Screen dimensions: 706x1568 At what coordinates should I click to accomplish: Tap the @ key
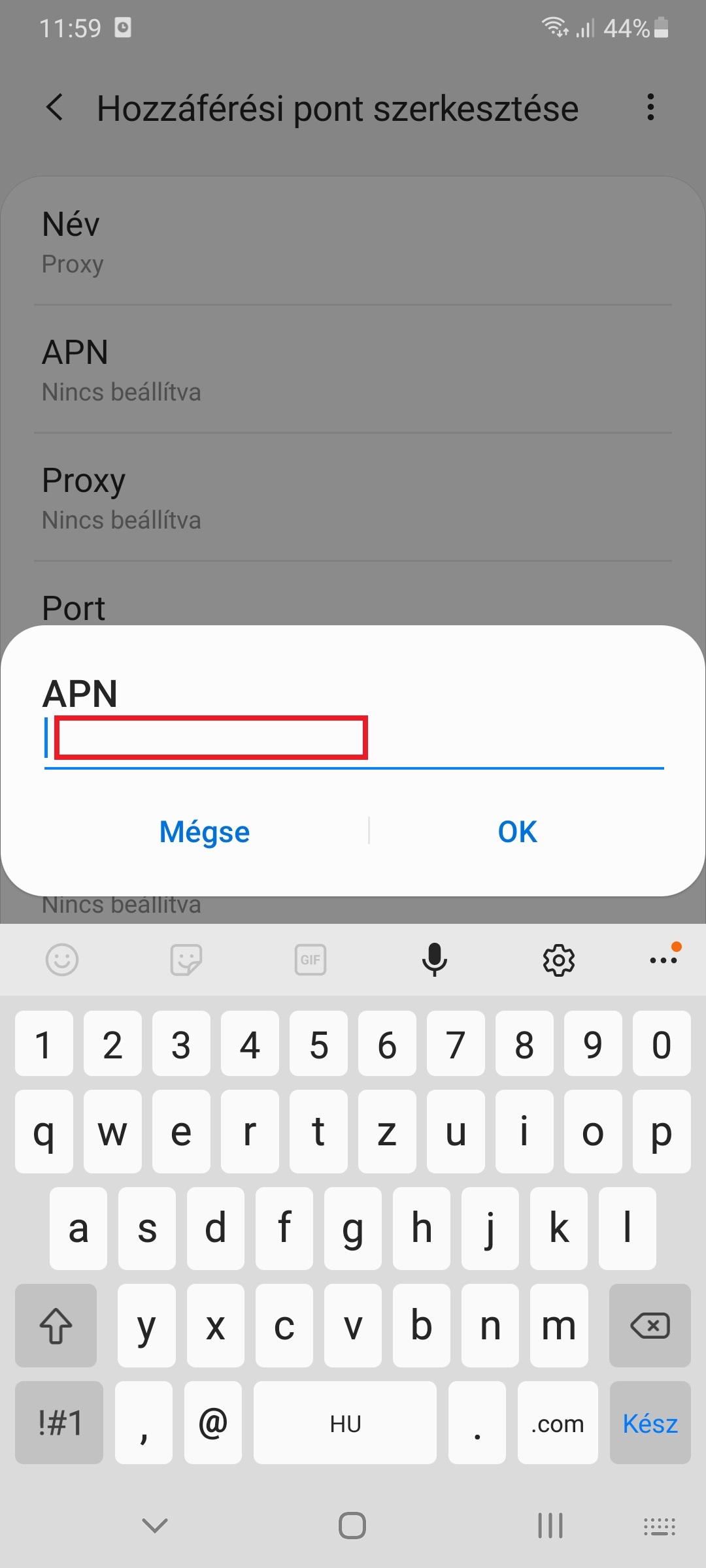tap(213, 1423)
